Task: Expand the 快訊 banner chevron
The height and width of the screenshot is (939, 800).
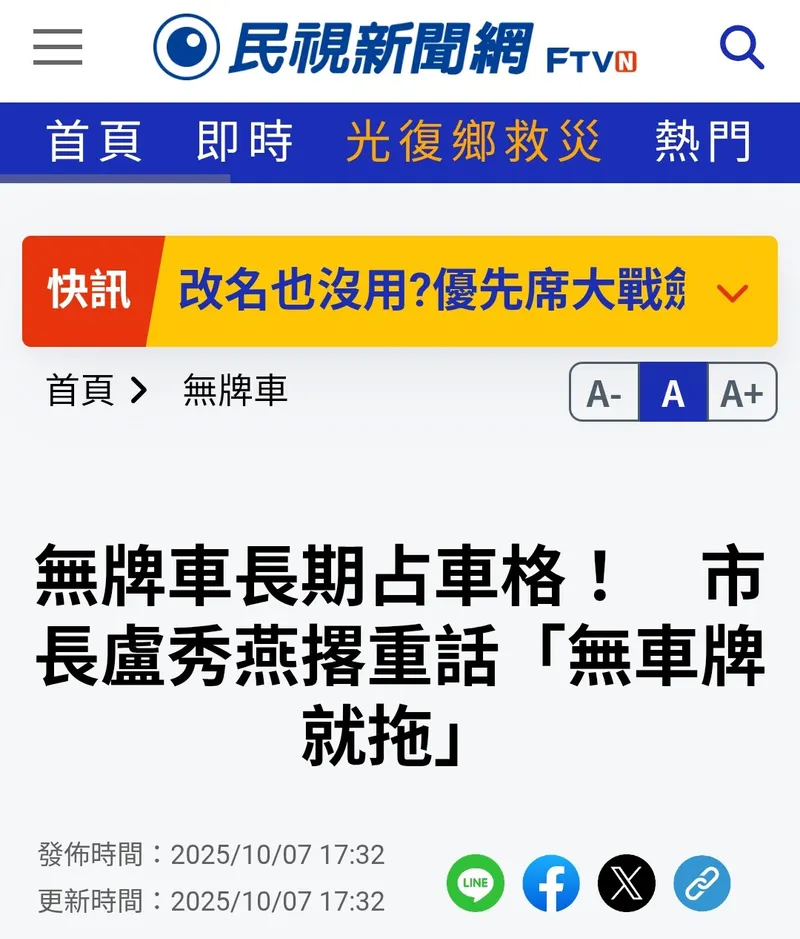Action: [733, 293]
